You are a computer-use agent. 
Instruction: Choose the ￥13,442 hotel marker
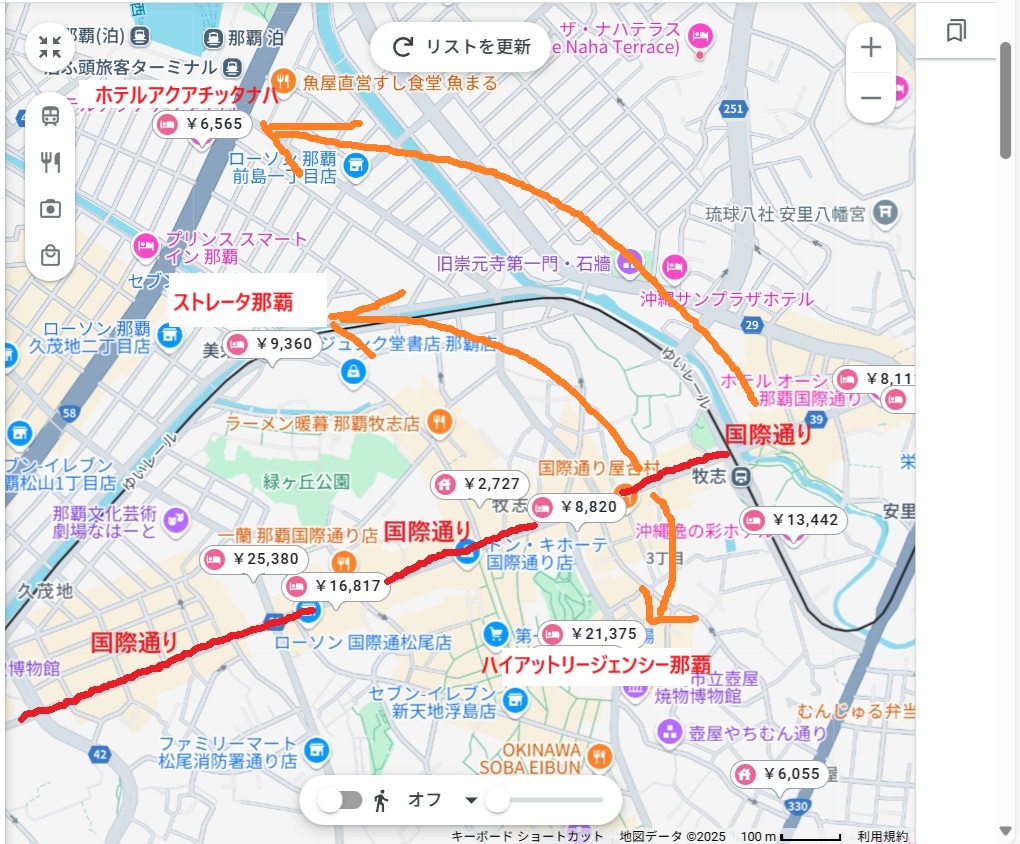[x=795, y=520]
